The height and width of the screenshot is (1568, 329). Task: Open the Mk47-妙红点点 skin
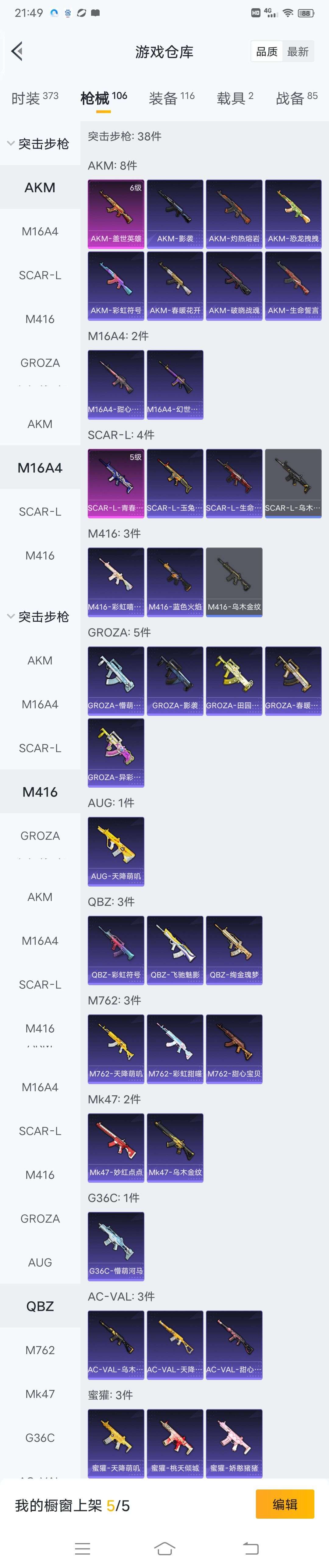click(116, 1147)
